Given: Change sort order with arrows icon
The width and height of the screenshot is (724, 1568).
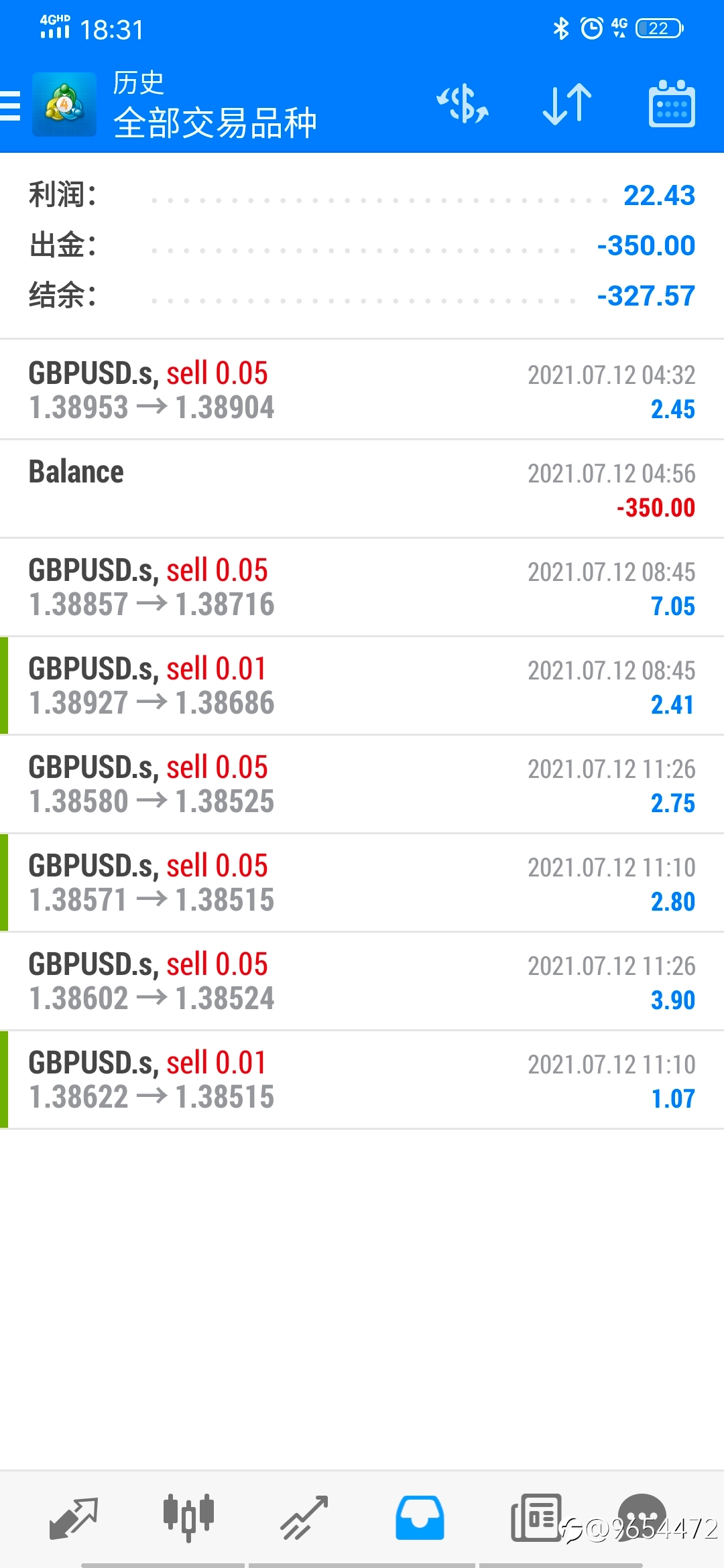Looking at the screenshot, I should tap(567, 105).
